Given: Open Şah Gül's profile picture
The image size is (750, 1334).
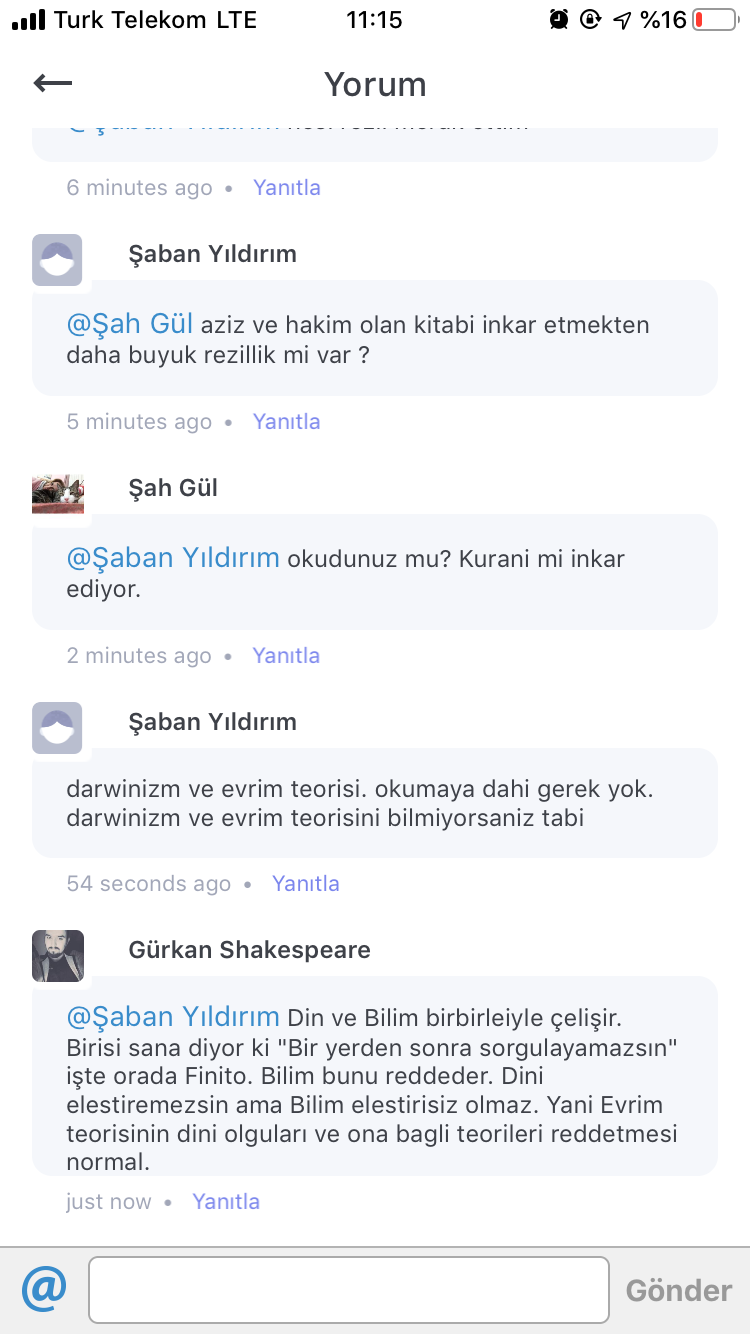Looking at the screenshot, I should (58, 494).
